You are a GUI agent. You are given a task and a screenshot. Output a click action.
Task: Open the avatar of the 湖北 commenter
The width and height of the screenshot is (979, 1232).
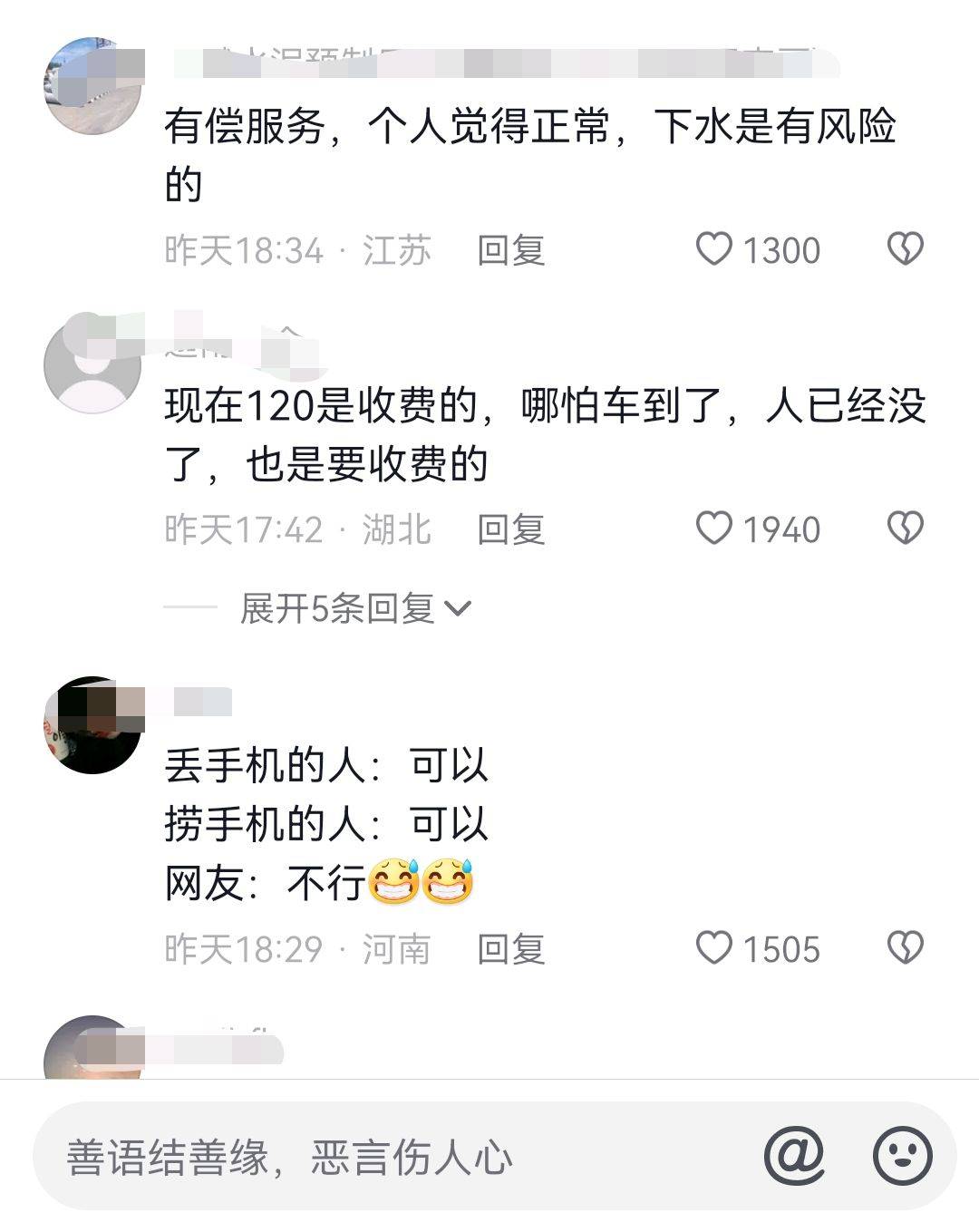[x=92, y=365]
